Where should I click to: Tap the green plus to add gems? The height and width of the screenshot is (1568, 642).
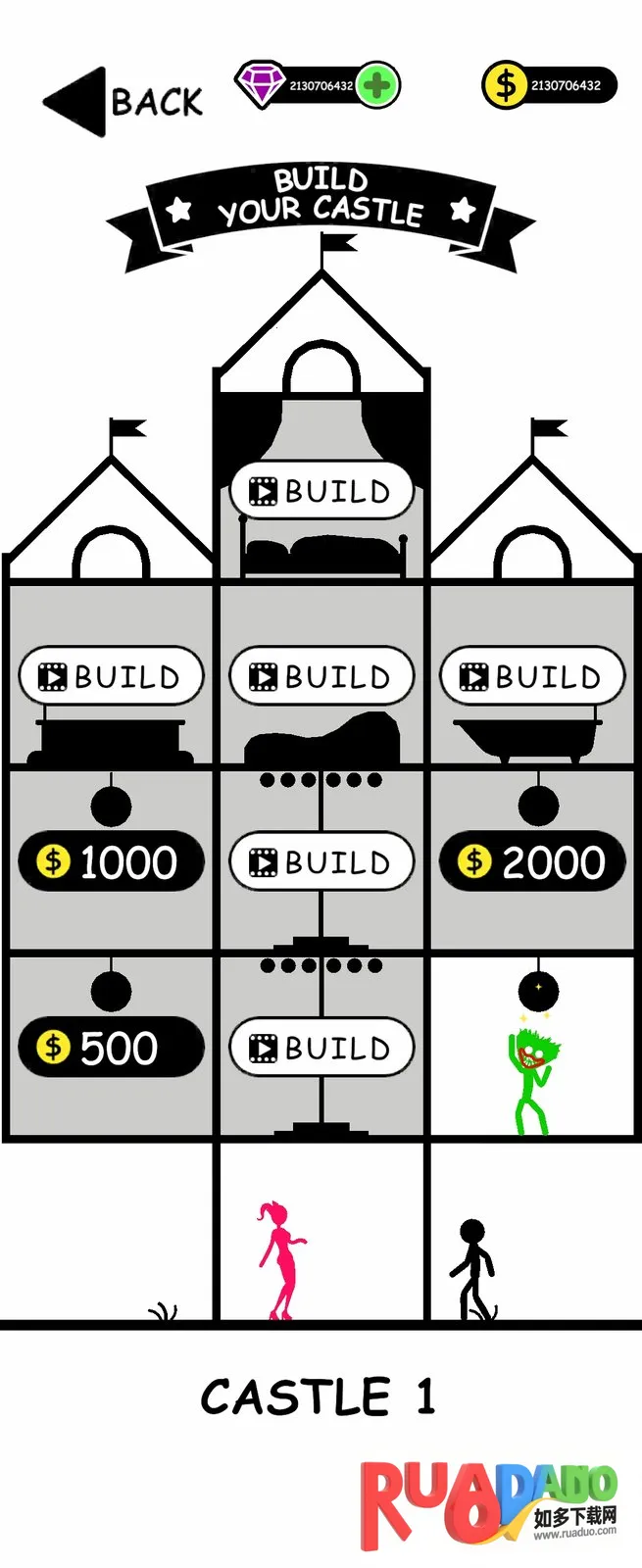377,85
